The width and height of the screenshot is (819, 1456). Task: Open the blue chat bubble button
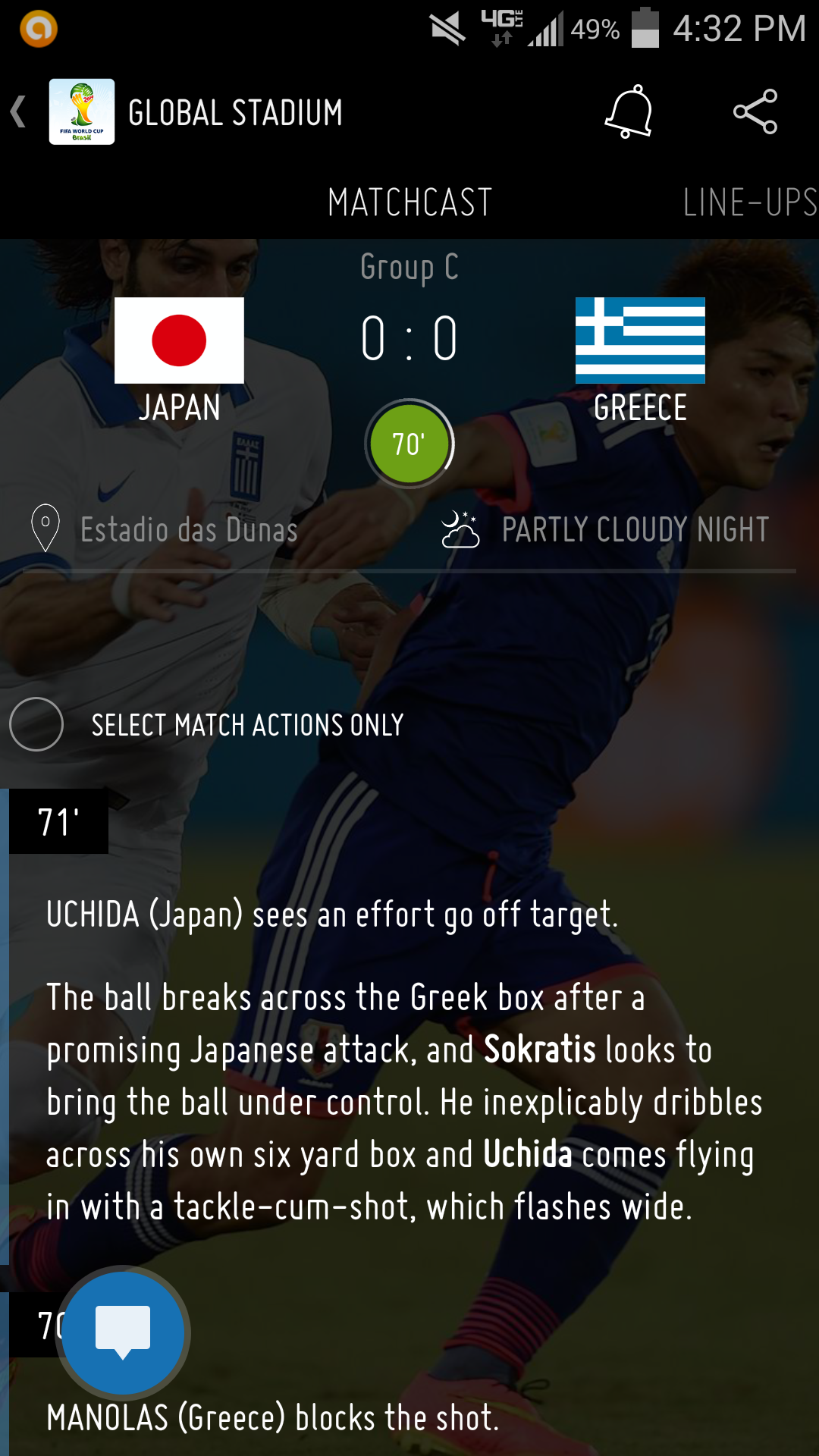click(x=123, y=1332)
